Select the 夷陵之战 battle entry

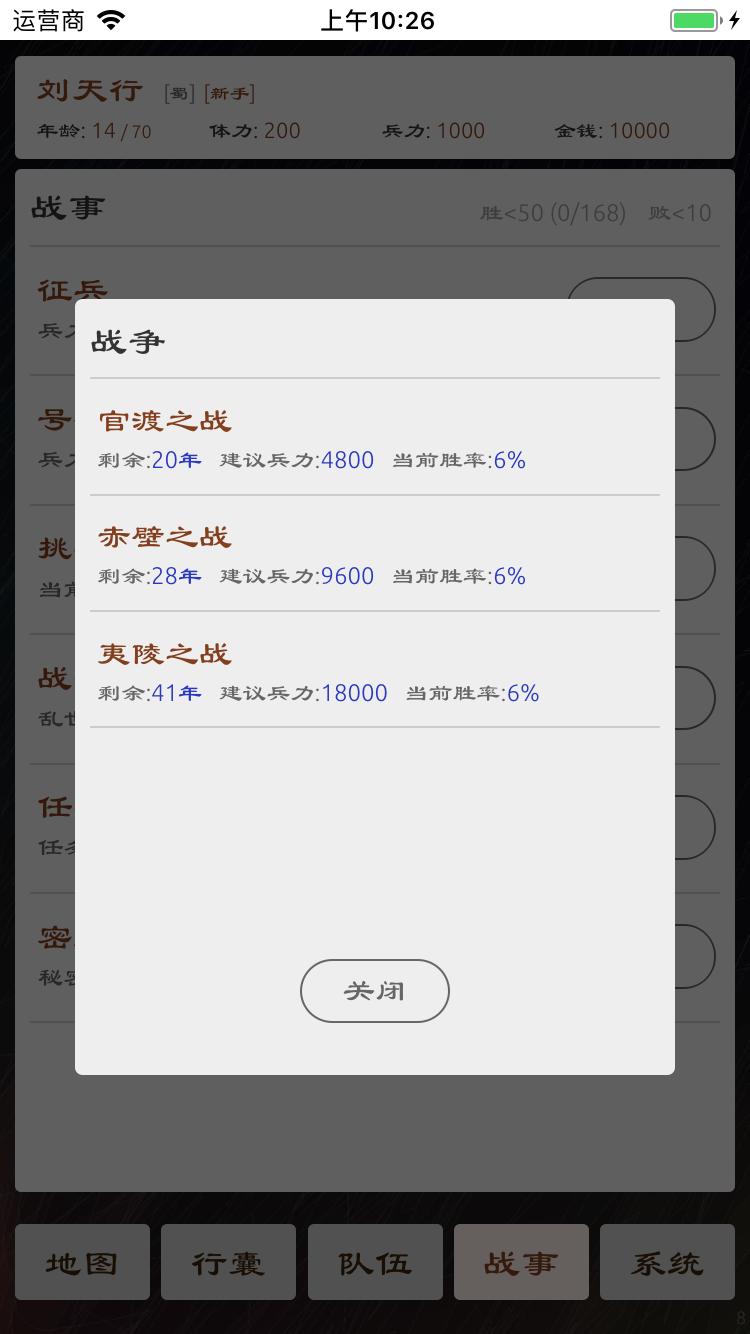tap(164, 654)
